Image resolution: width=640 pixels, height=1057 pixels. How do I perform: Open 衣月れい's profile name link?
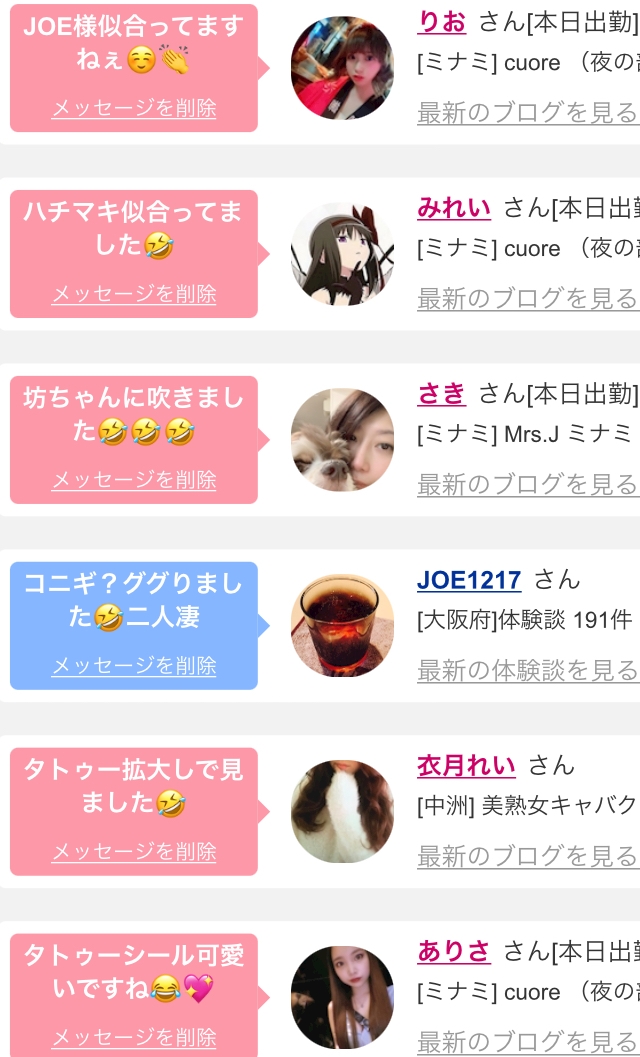coord(466,766)
